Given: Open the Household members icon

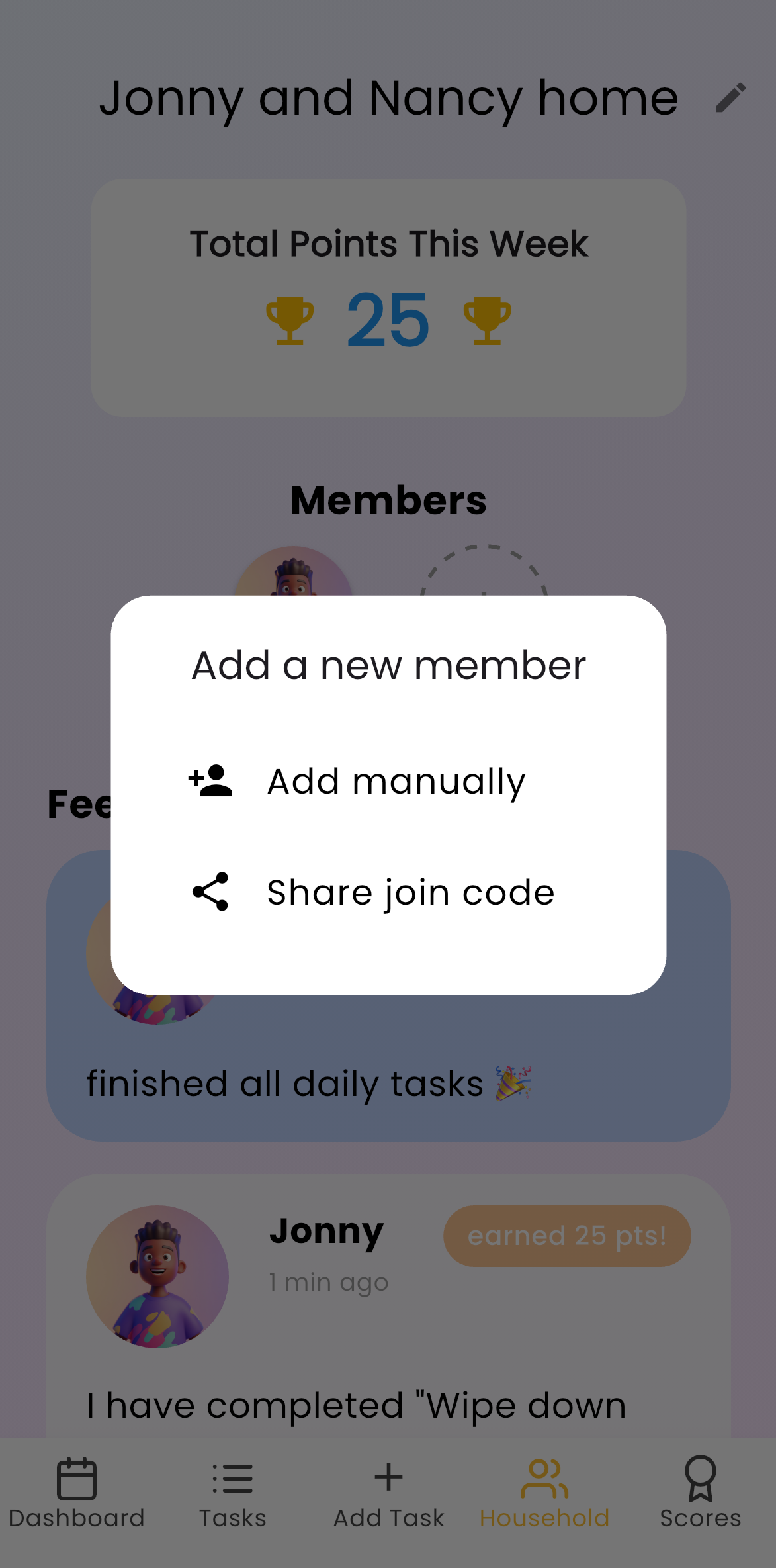Looking at the screenshot, I should tap(544, 1477).
